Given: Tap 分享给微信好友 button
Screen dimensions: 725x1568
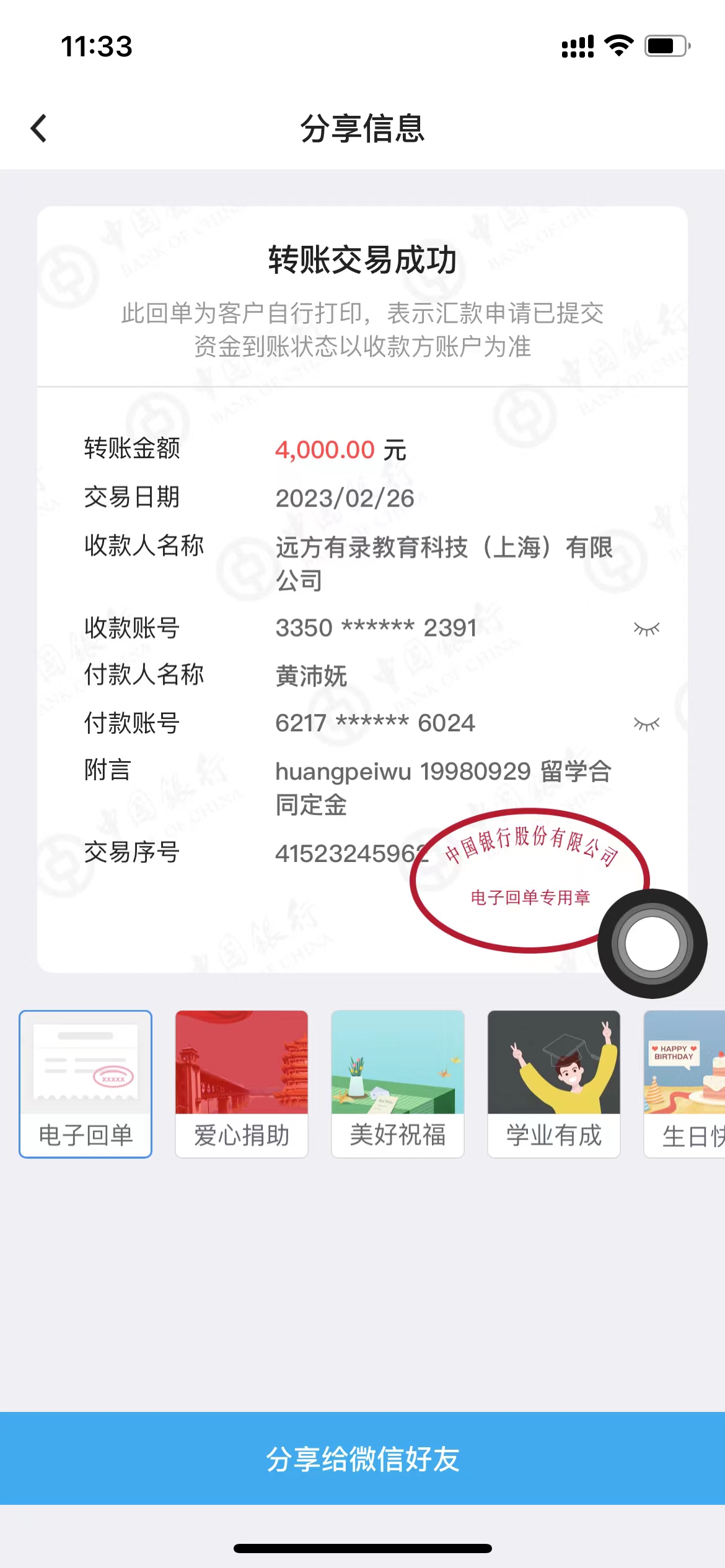Looking at the screenshot, I should pos(362,1458).
